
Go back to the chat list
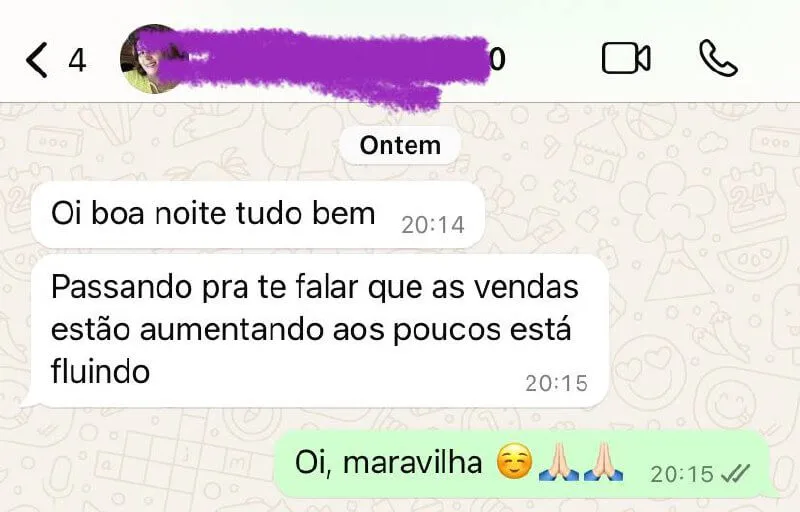click(x=38, y=60)
